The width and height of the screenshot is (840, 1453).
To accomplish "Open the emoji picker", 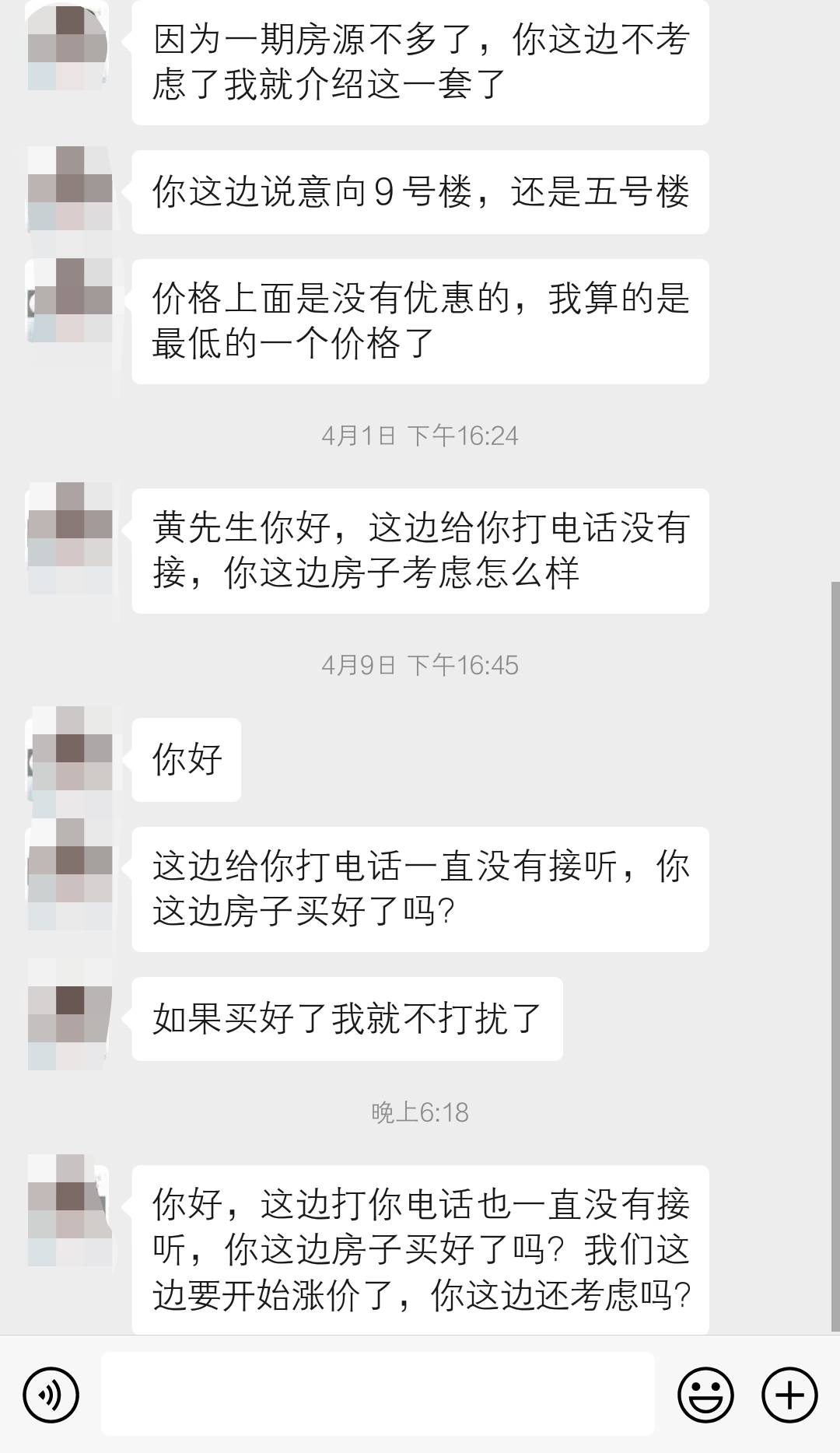I will [705, 1395].
